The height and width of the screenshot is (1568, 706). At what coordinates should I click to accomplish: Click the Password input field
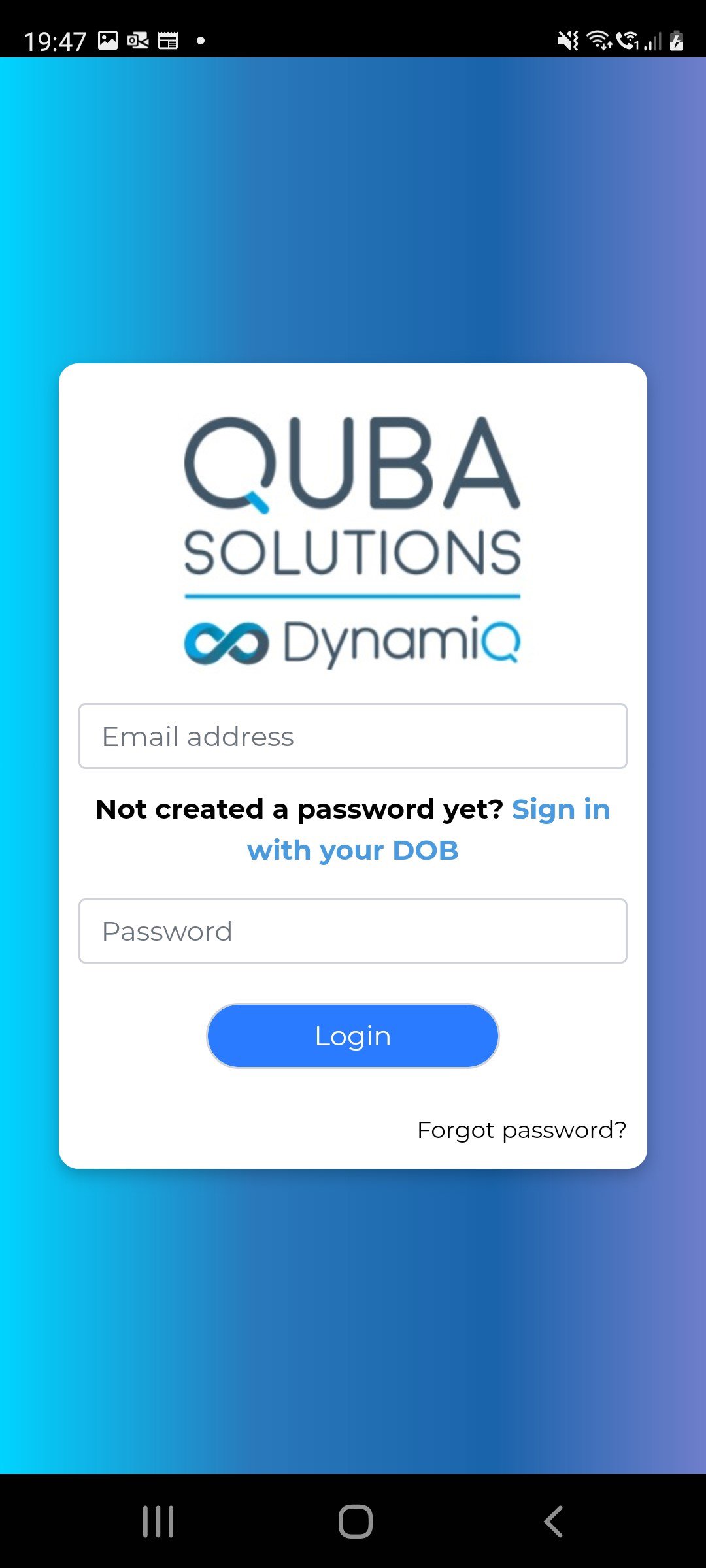pyautogui.click(x=352, y=930)
